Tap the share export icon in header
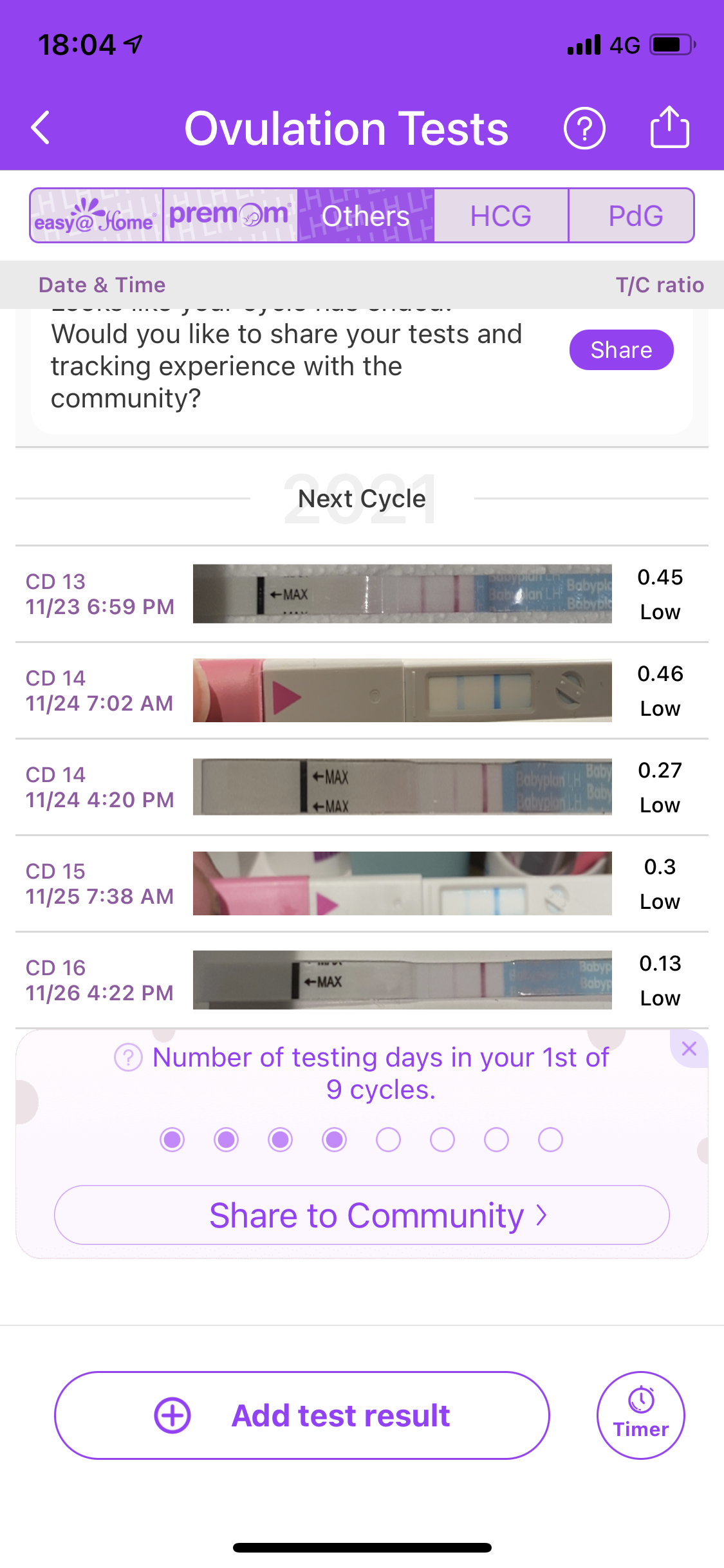The image size is (724, 1568). pos(669,127)
